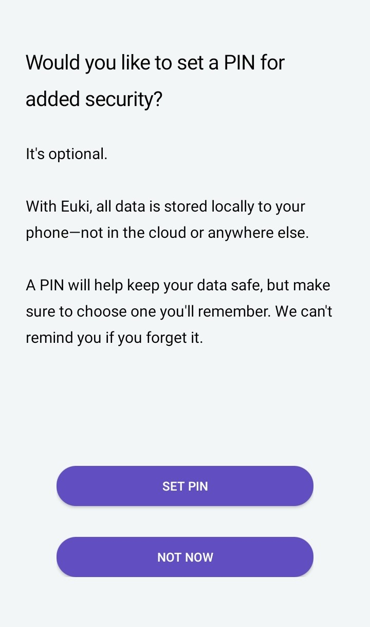370x627 pixels.
Task: Choose NOT NOW to skip the PIN
Action: point(185,557)
